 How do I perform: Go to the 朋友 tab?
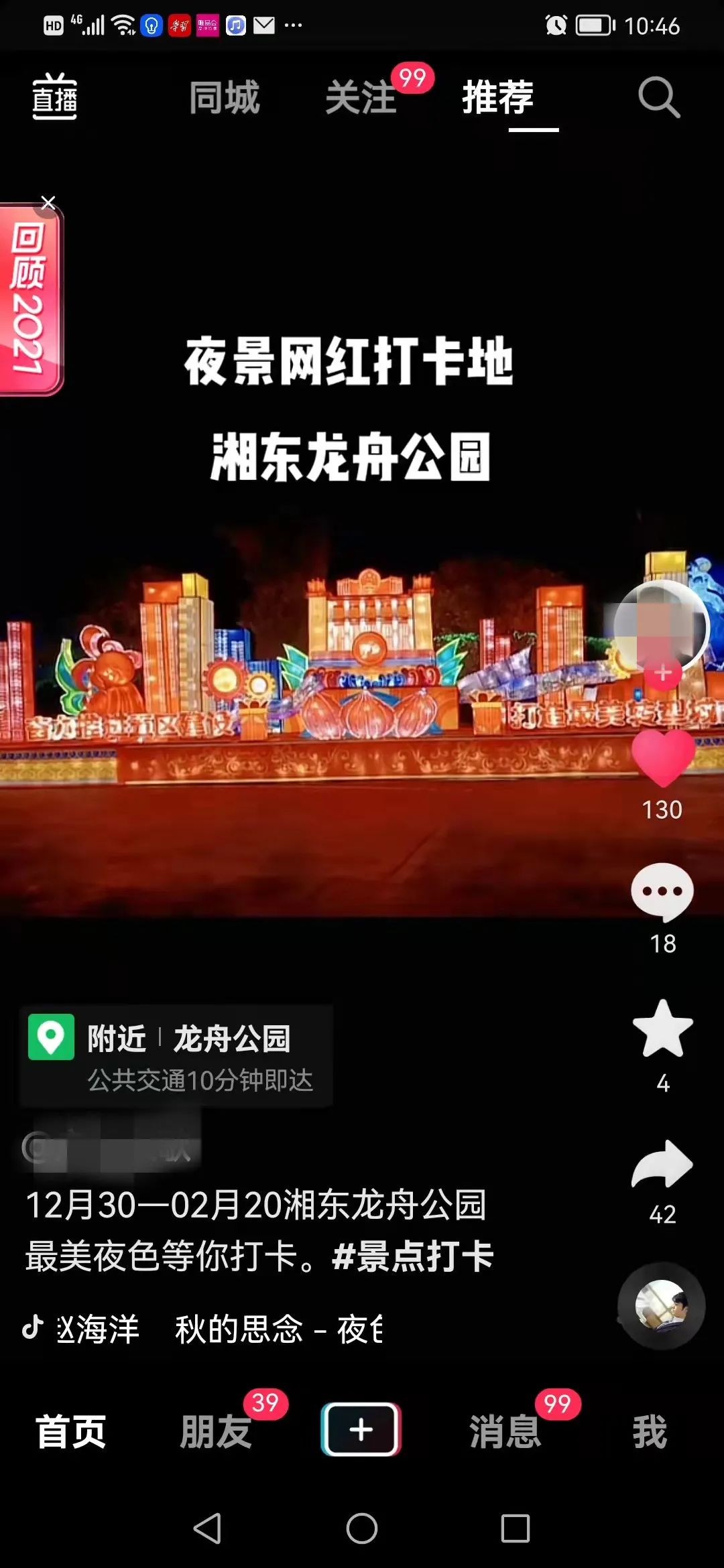click(216, 1431)
